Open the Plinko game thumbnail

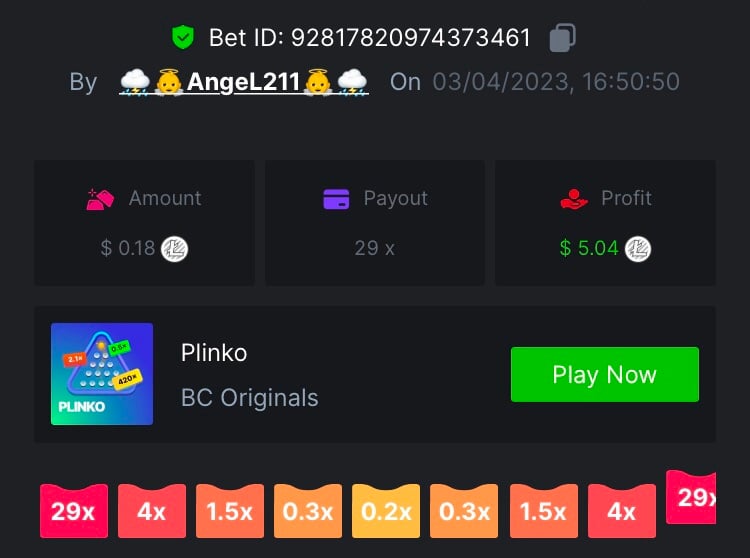coord(102,374)
